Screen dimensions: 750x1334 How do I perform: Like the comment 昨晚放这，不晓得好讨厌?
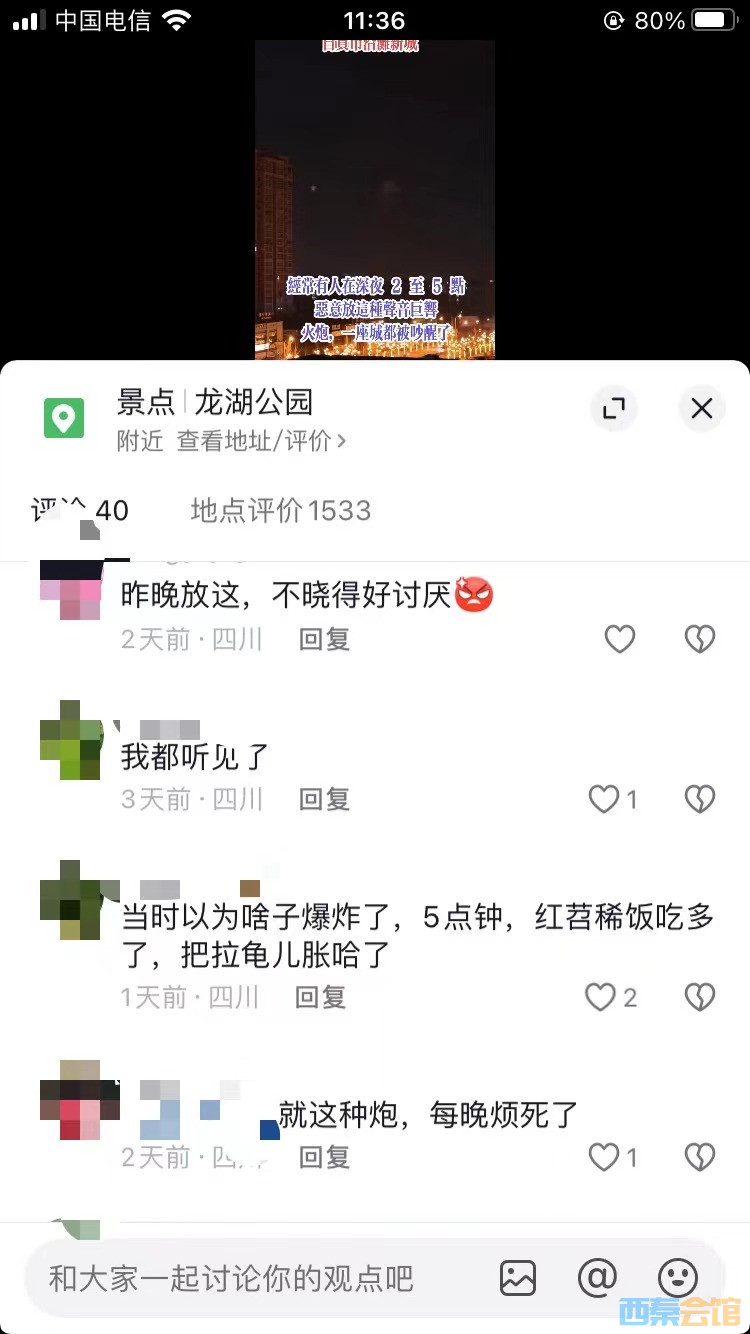tap(620, 639)
